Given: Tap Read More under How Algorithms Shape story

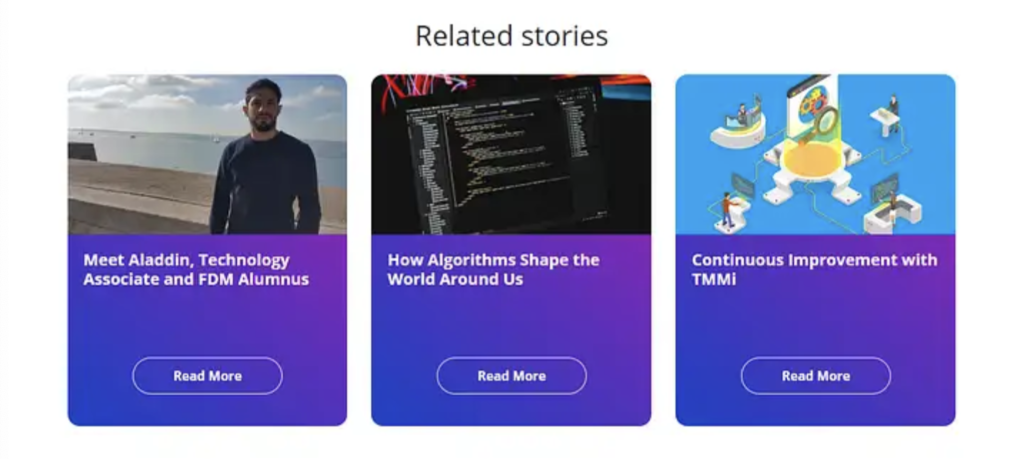Looking at the screenshot, I should [x=511, y=376].
